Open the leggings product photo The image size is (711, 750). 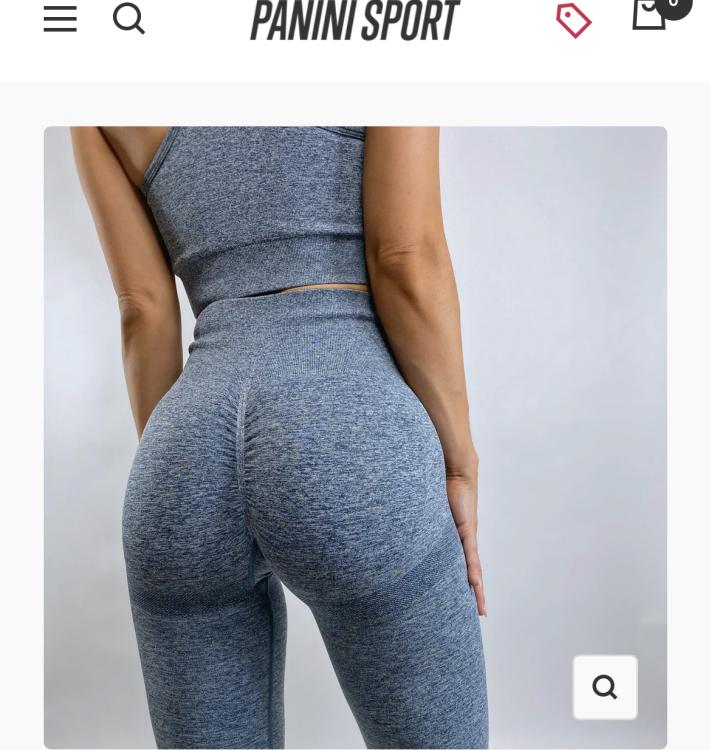pyautogui.click(x=355, y=437)
